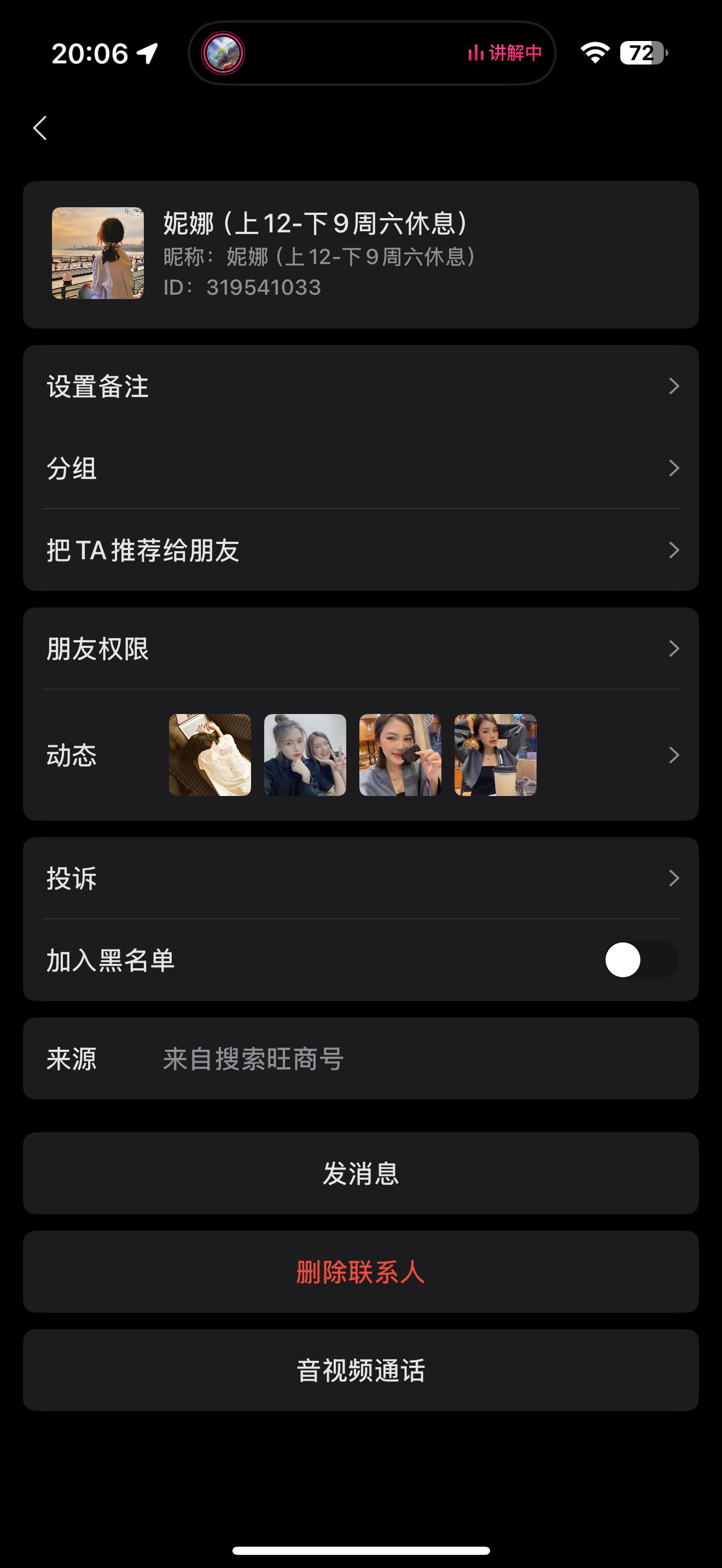
Task: Tap 发消息 to send a message
Action: pyautogui.click(x=360, y=1173)
